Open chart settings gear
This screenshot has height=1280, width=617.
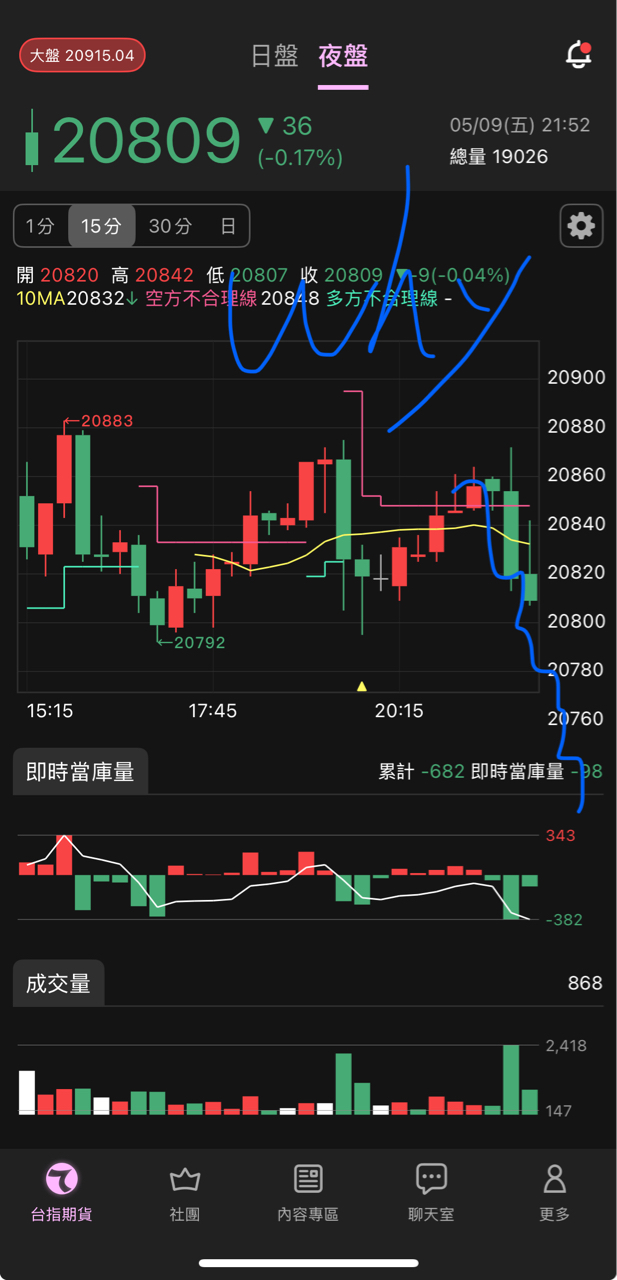pos(581,226)
